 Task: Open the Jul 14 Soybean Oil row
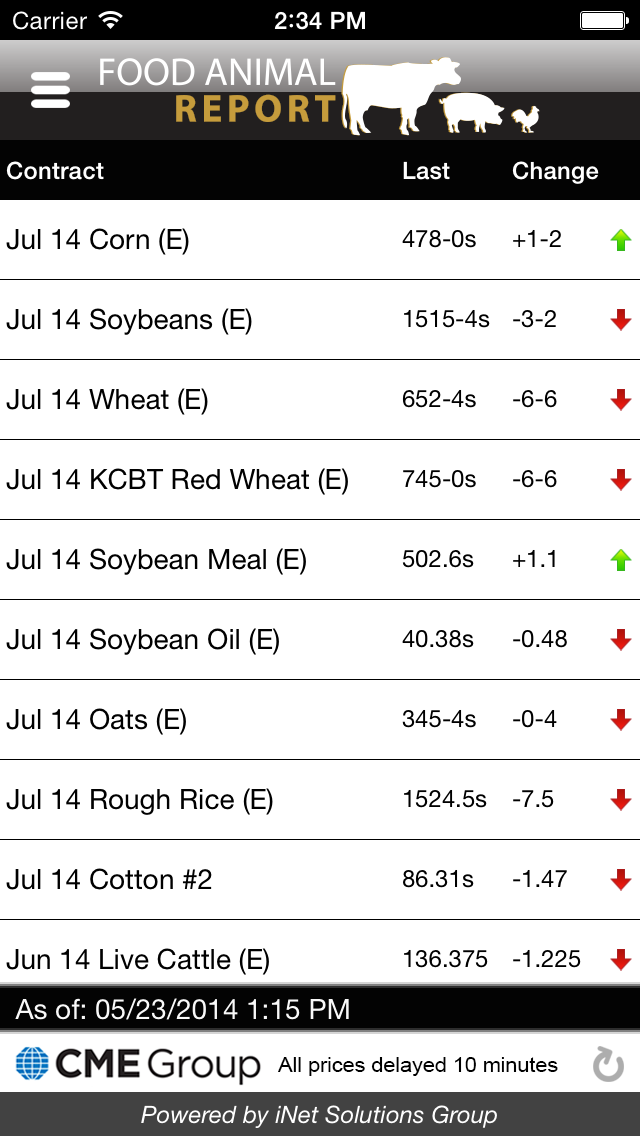coord(320,640)
